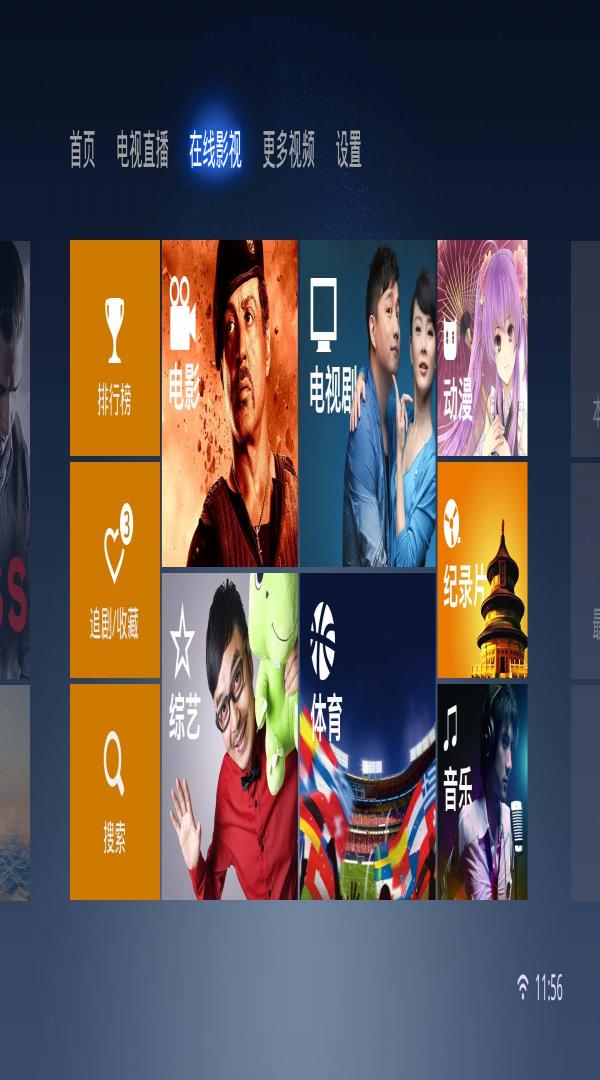Open the 追剧/收藏 favorites tile
The height and width of the screenshot is (1080, 600).
point(115,570)
